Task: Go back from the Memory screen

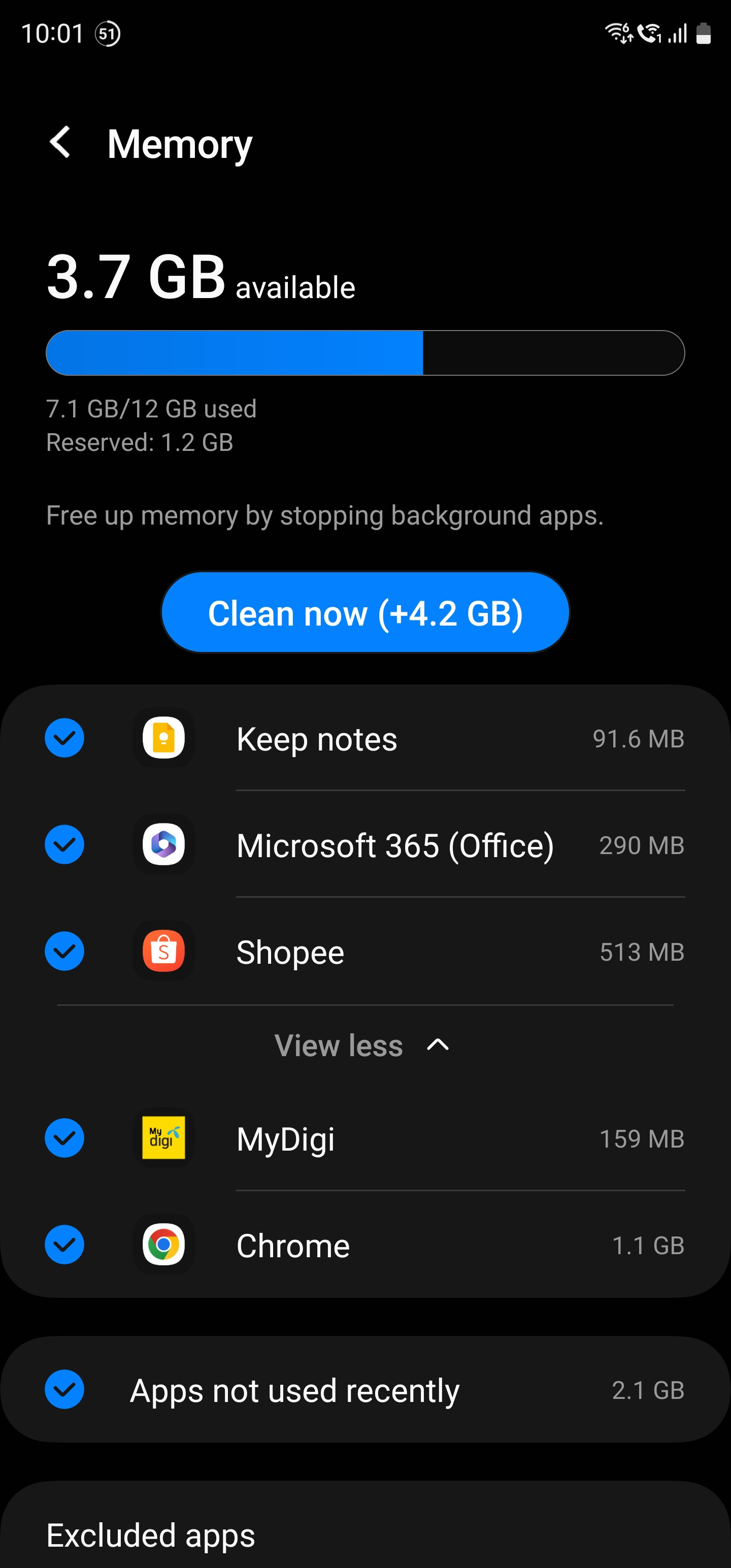Action: tap(60, 143)
